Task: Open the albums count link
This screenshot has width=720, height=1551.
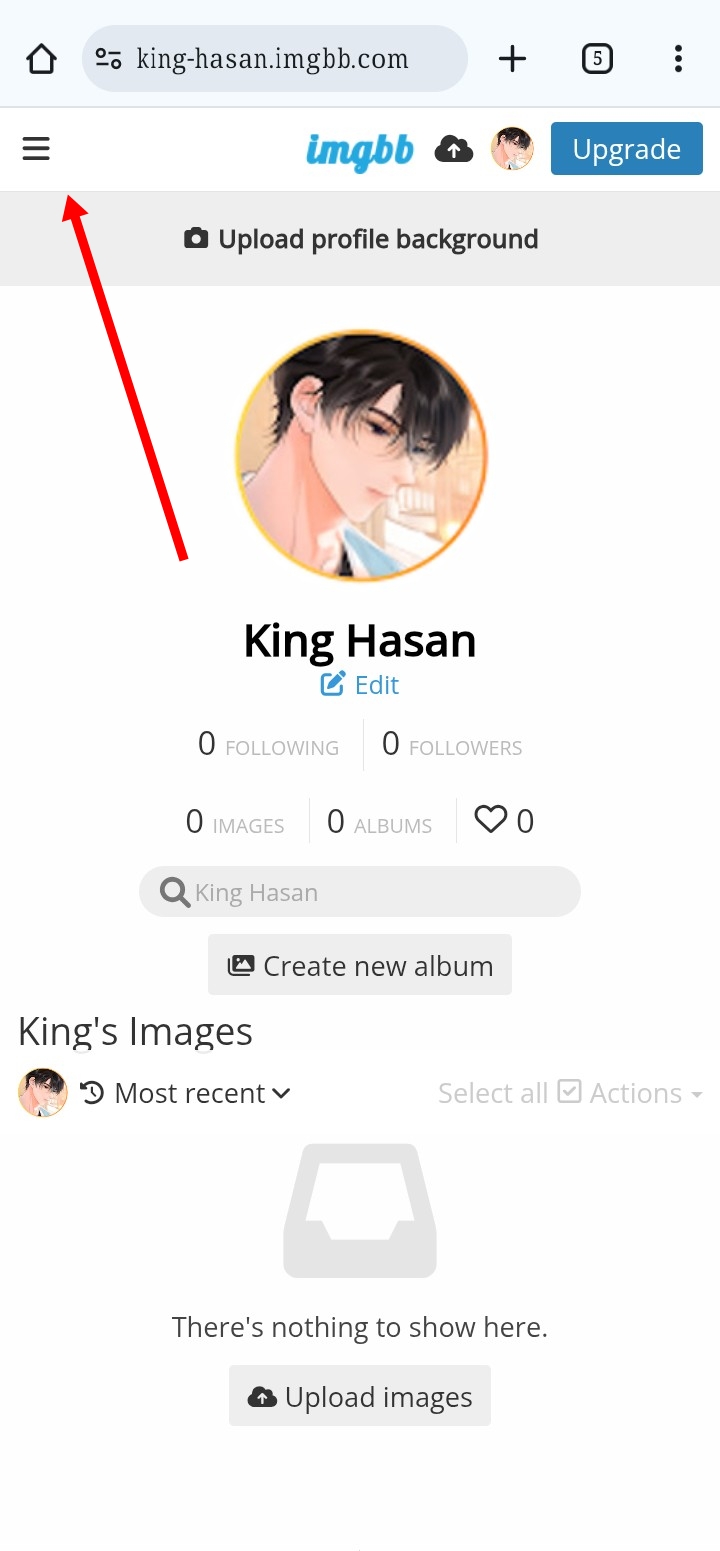Action: coord(380,822)
